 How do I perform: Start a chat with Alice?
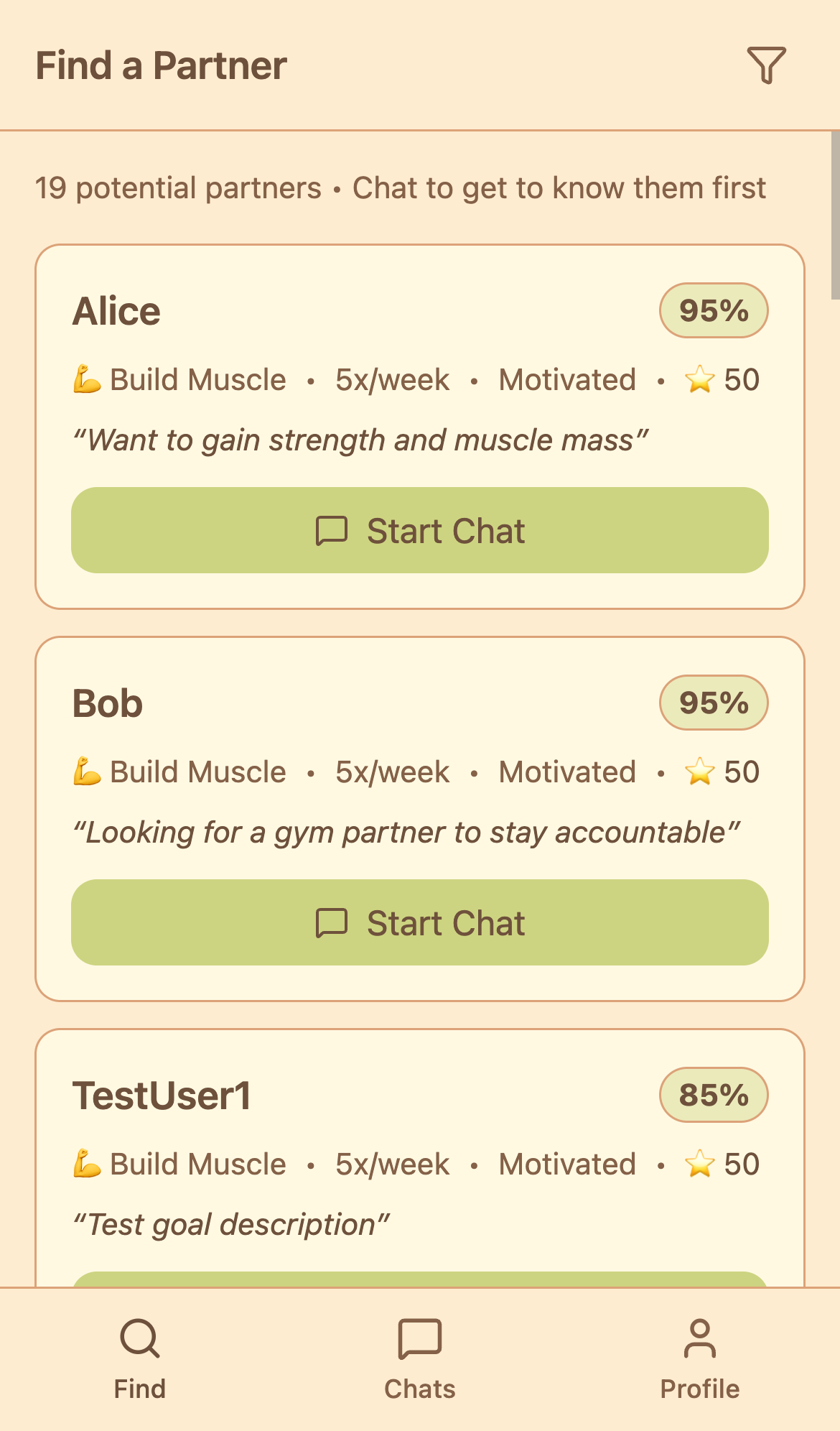(419, 530)
